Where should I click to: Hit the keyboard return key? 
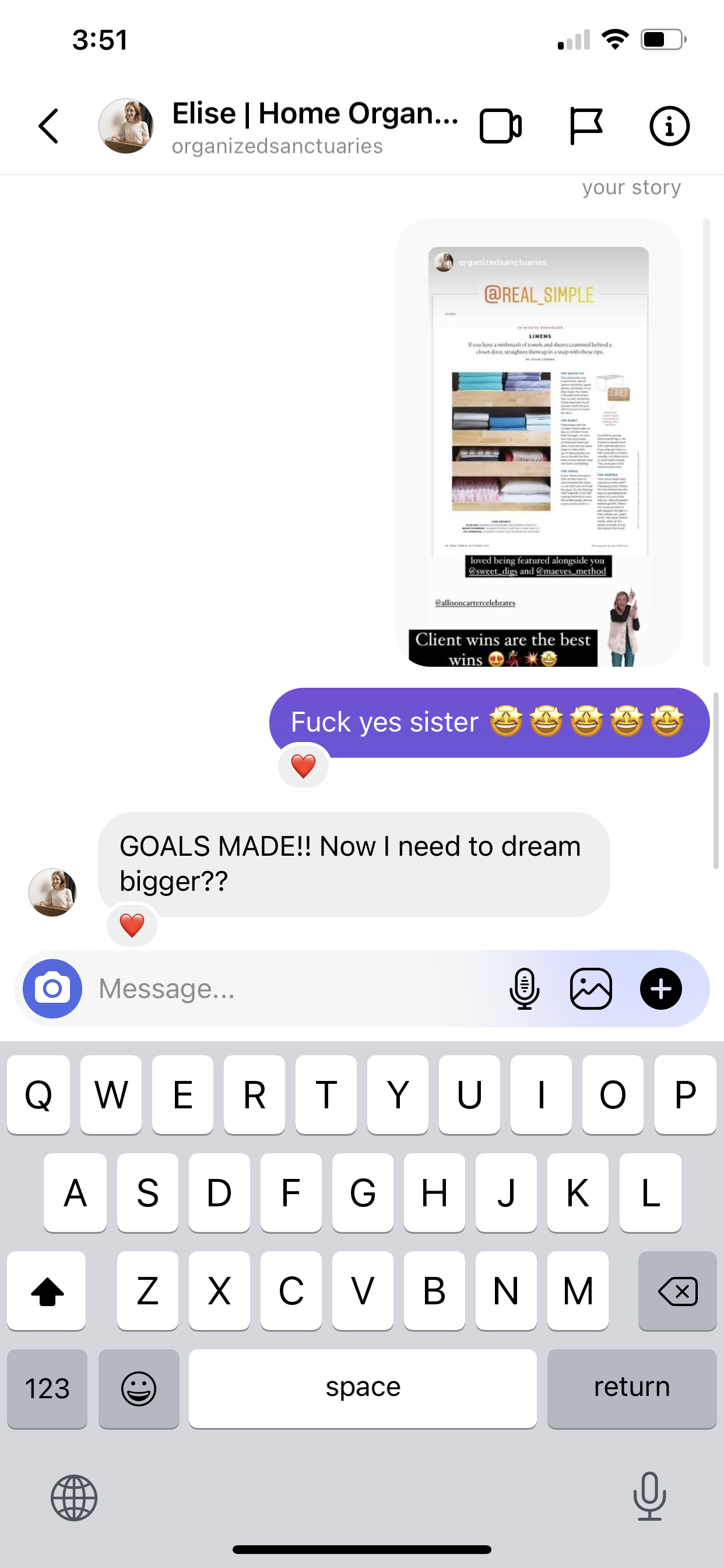(631, 1388)
